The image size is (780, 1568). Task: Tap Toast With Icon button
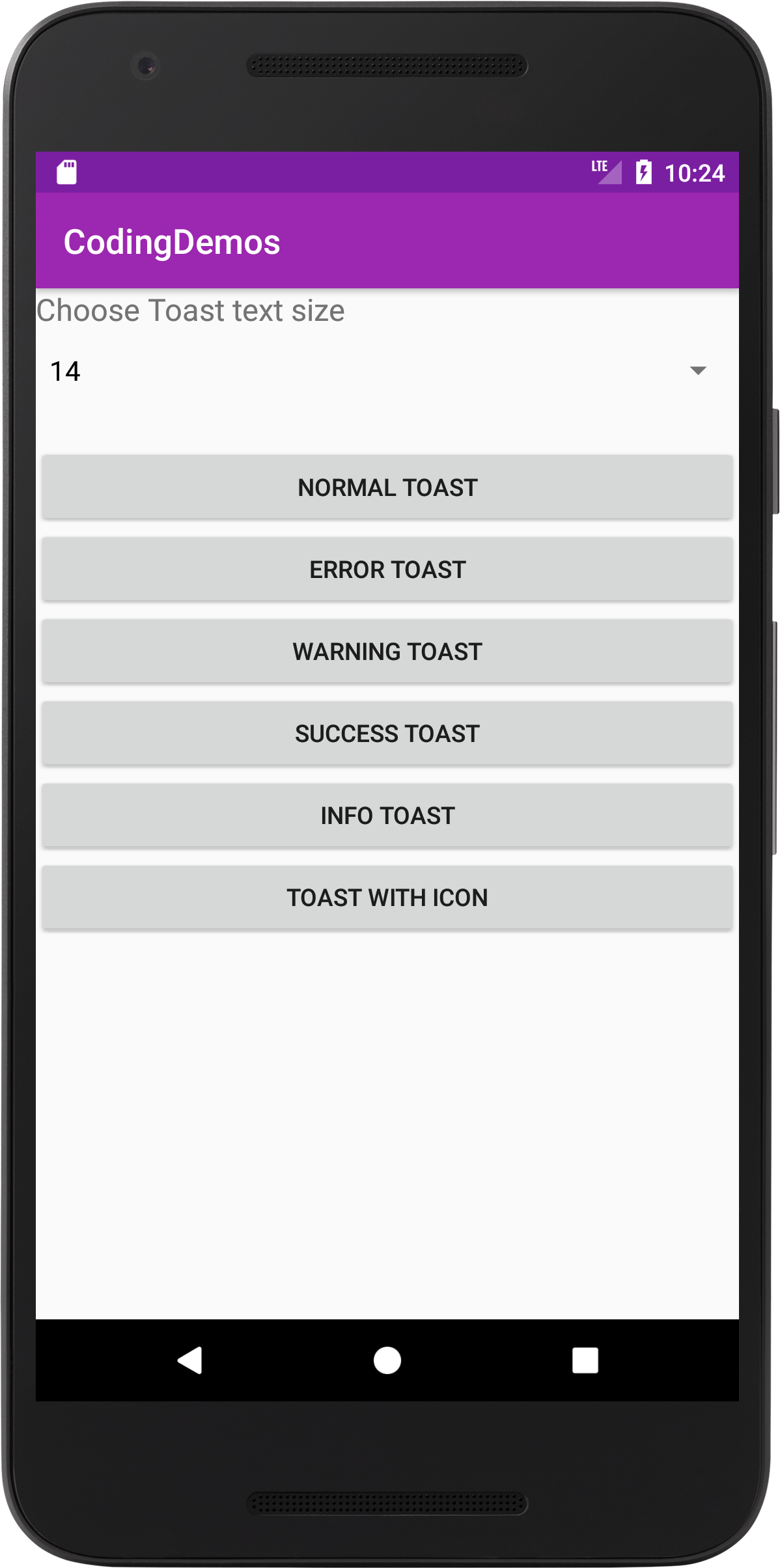coord(387,897)
